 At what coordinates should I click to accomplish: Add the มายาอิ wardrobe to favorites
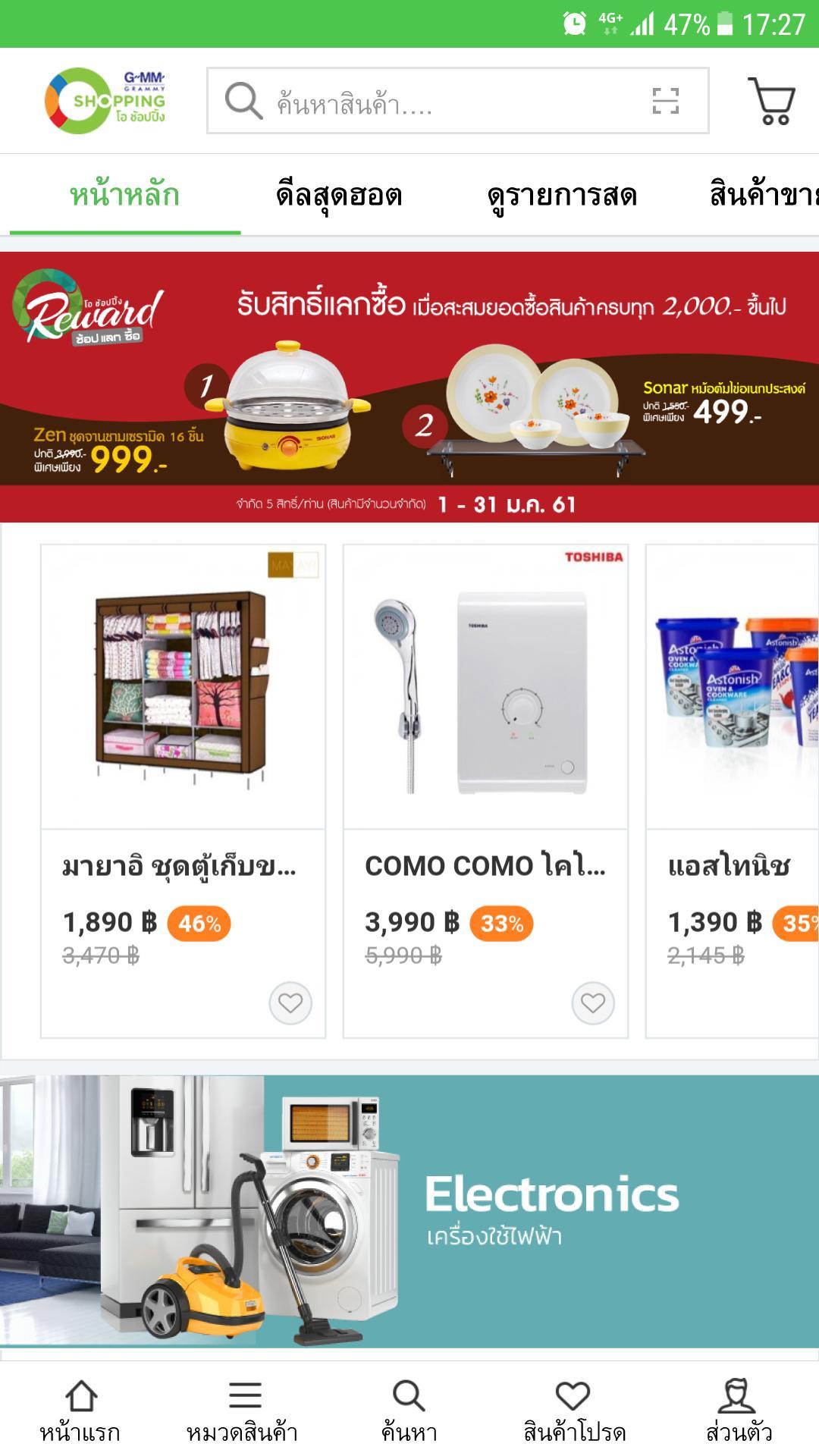point(290,1003)
